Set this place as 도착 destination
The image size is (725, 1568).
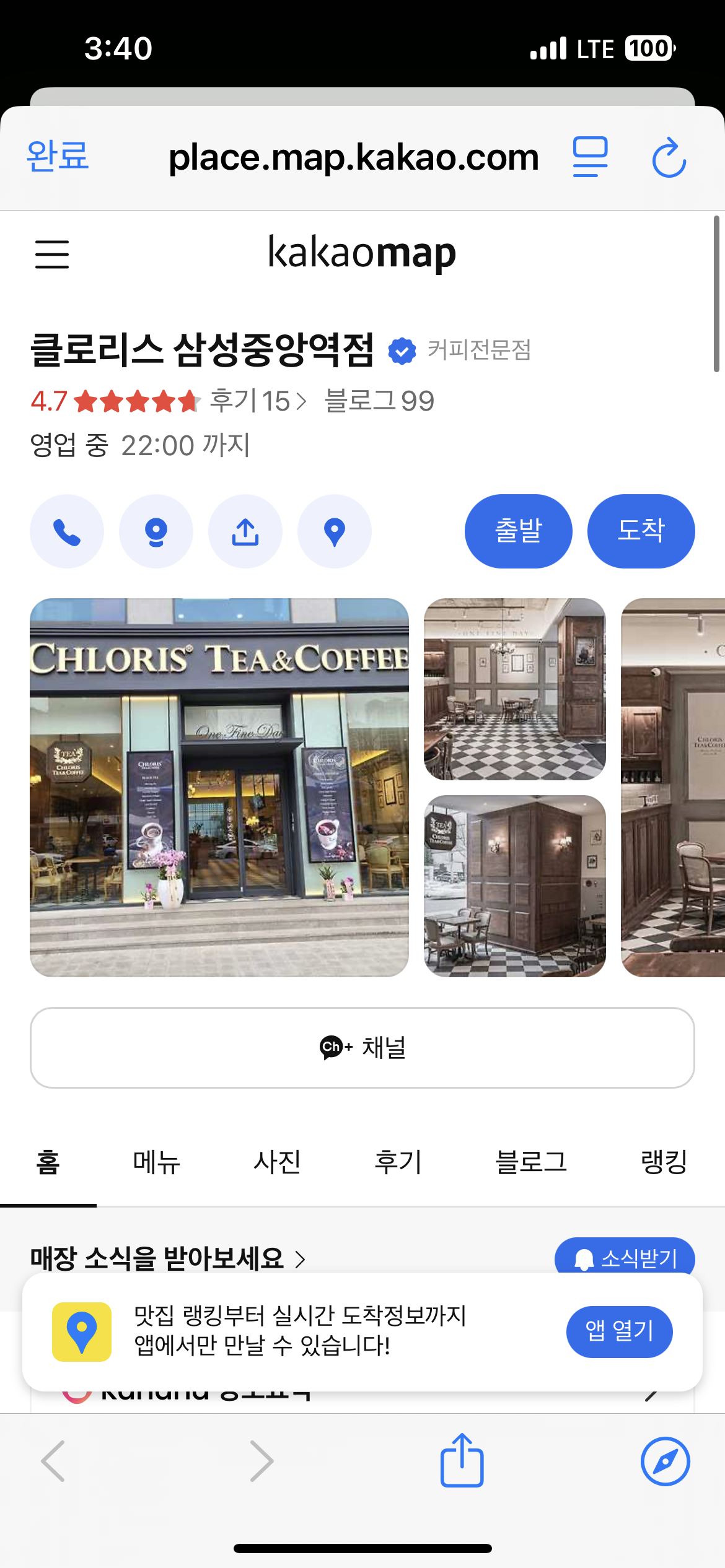coord(641,531)
